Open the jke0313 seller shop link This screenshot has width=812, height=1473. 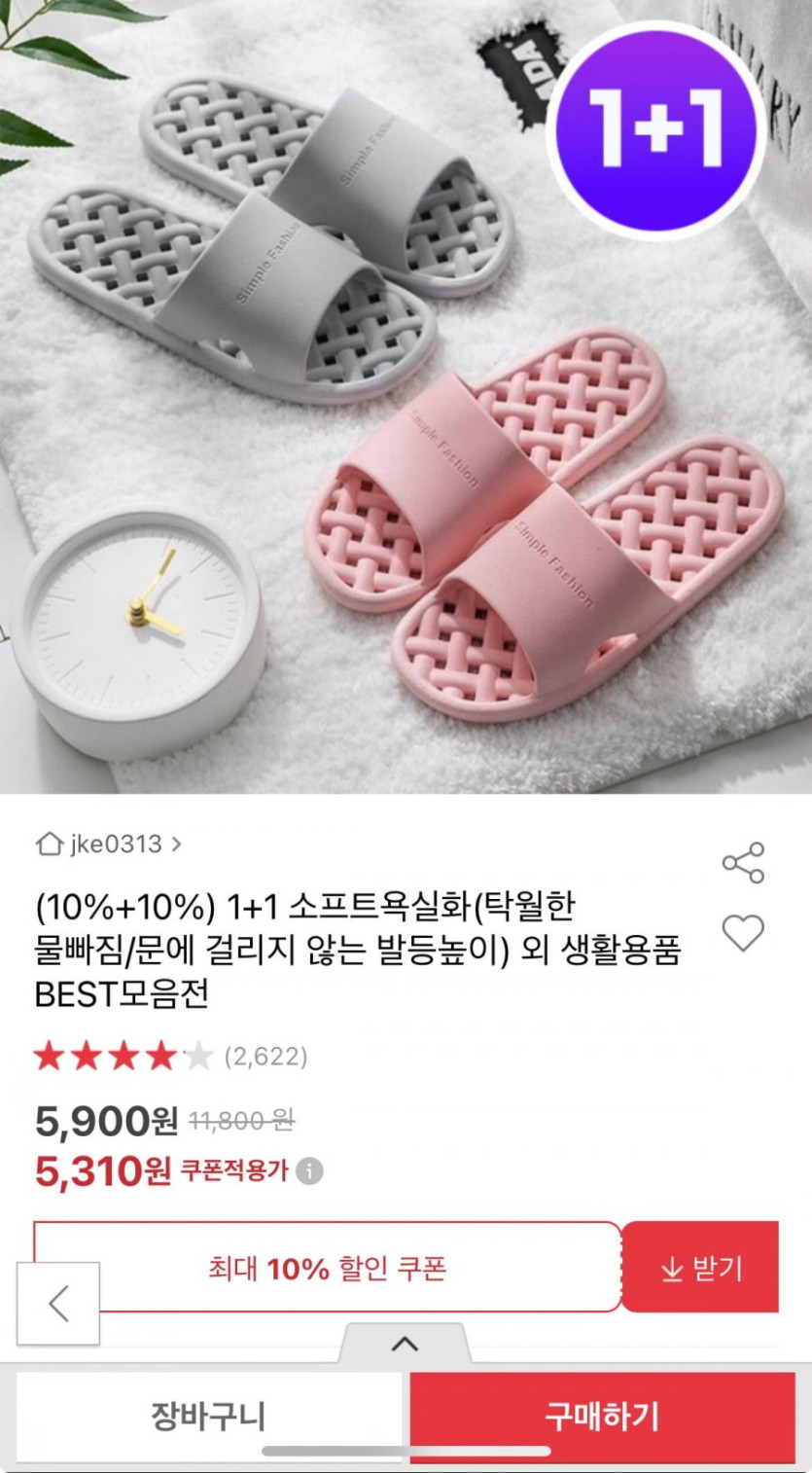click(x=109, y=844)
